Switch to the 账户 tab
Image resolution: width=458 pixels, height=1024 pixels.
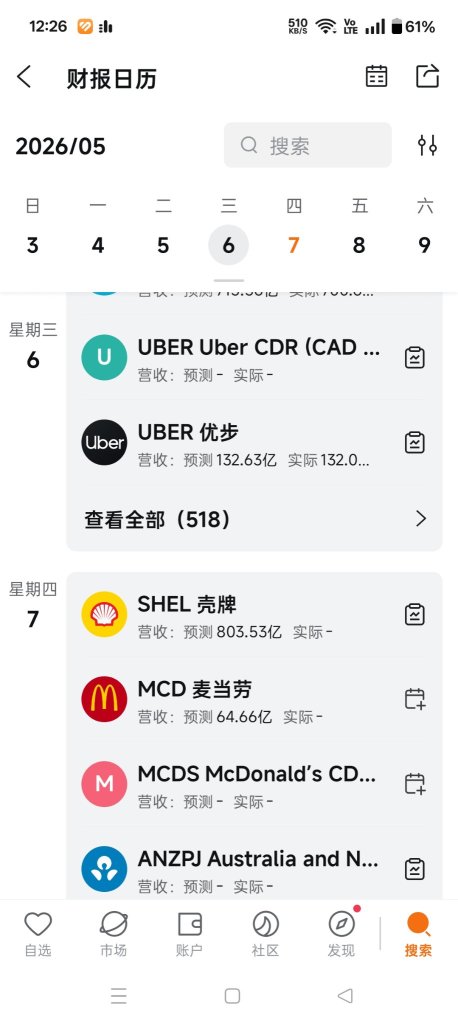(x=189, y=935)
